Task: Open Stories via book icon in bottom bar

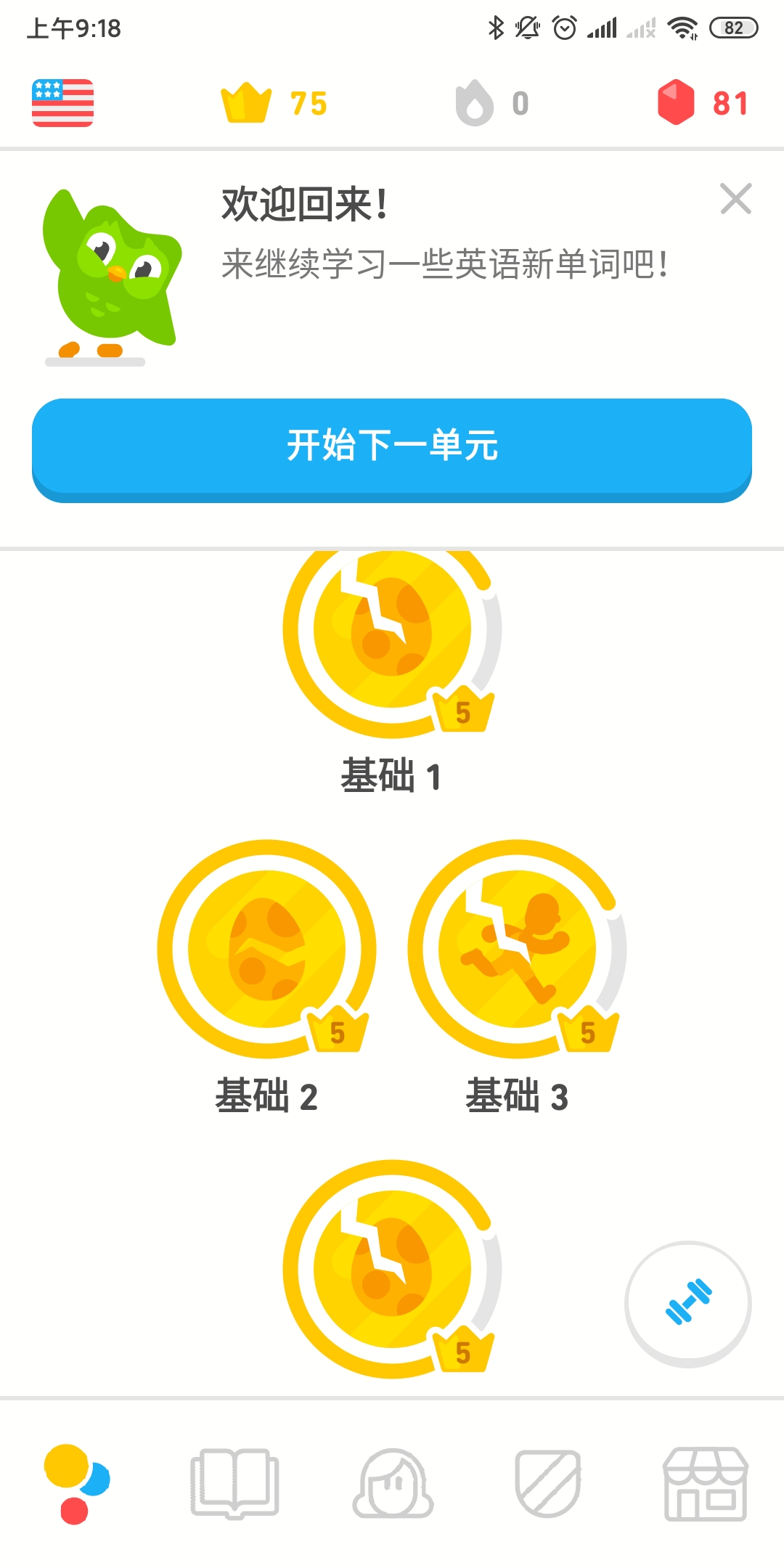Action: (235, 1485)
